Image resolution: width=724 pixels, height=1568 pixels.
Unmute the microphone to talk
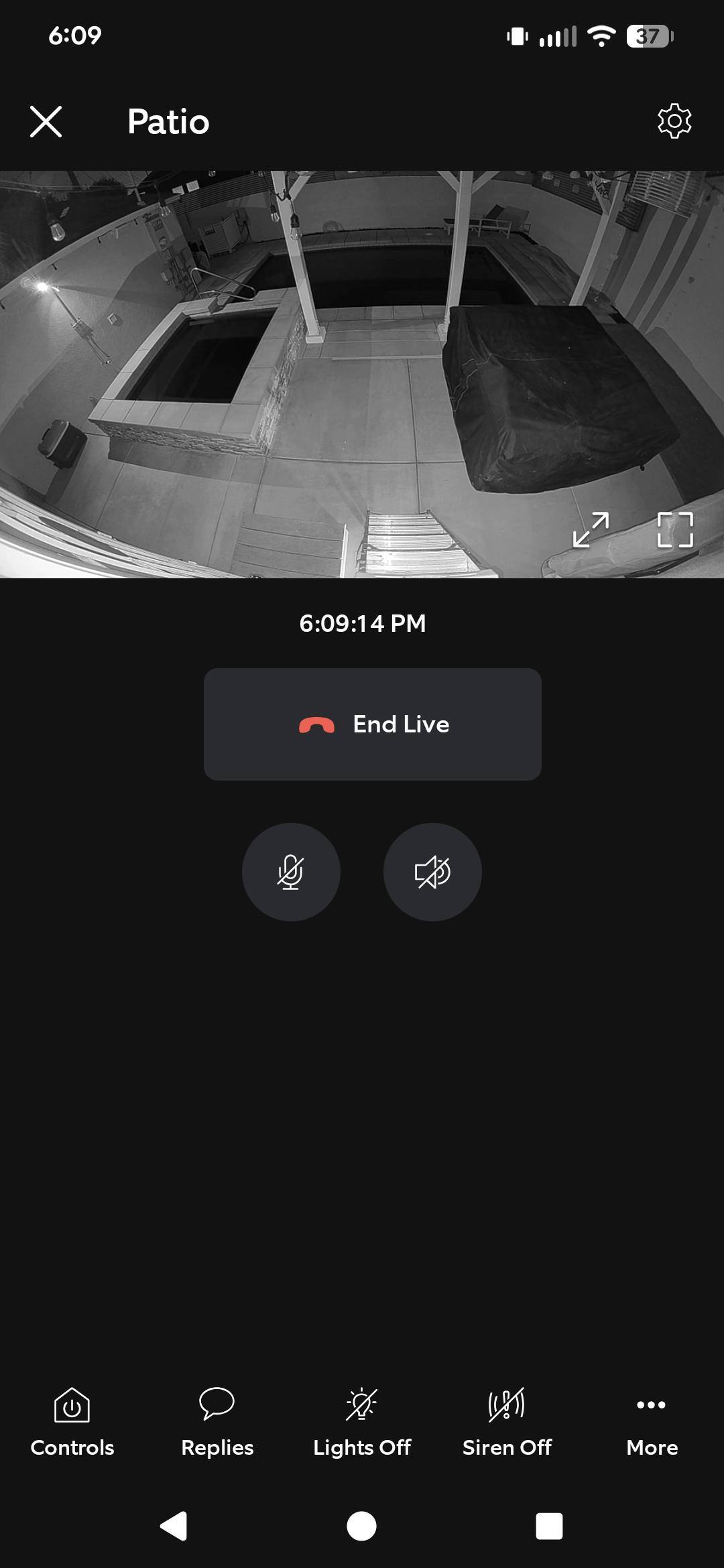point(291,872)
